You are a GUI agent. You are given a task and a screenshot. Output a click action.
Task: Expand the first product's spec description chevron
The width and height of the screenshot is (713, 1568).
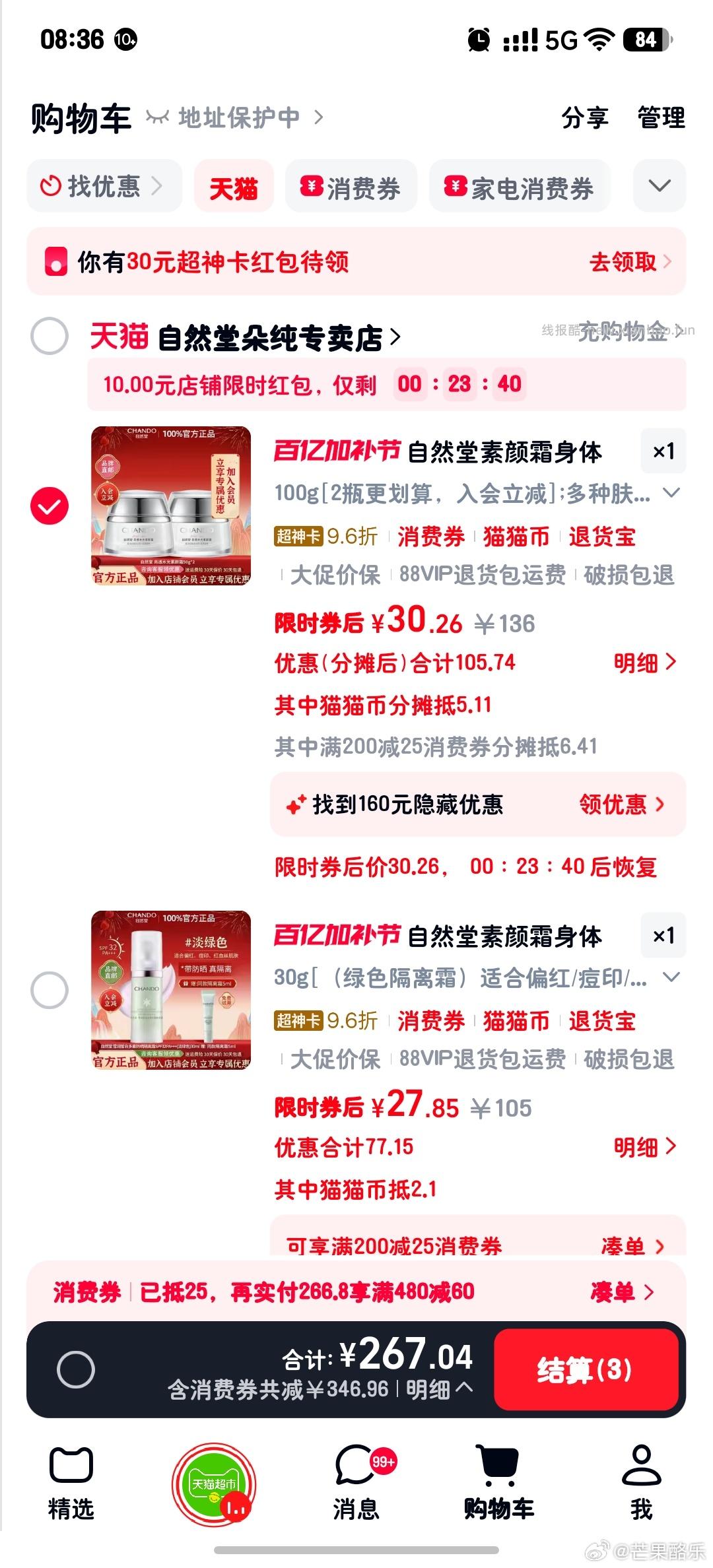(672, 493)
